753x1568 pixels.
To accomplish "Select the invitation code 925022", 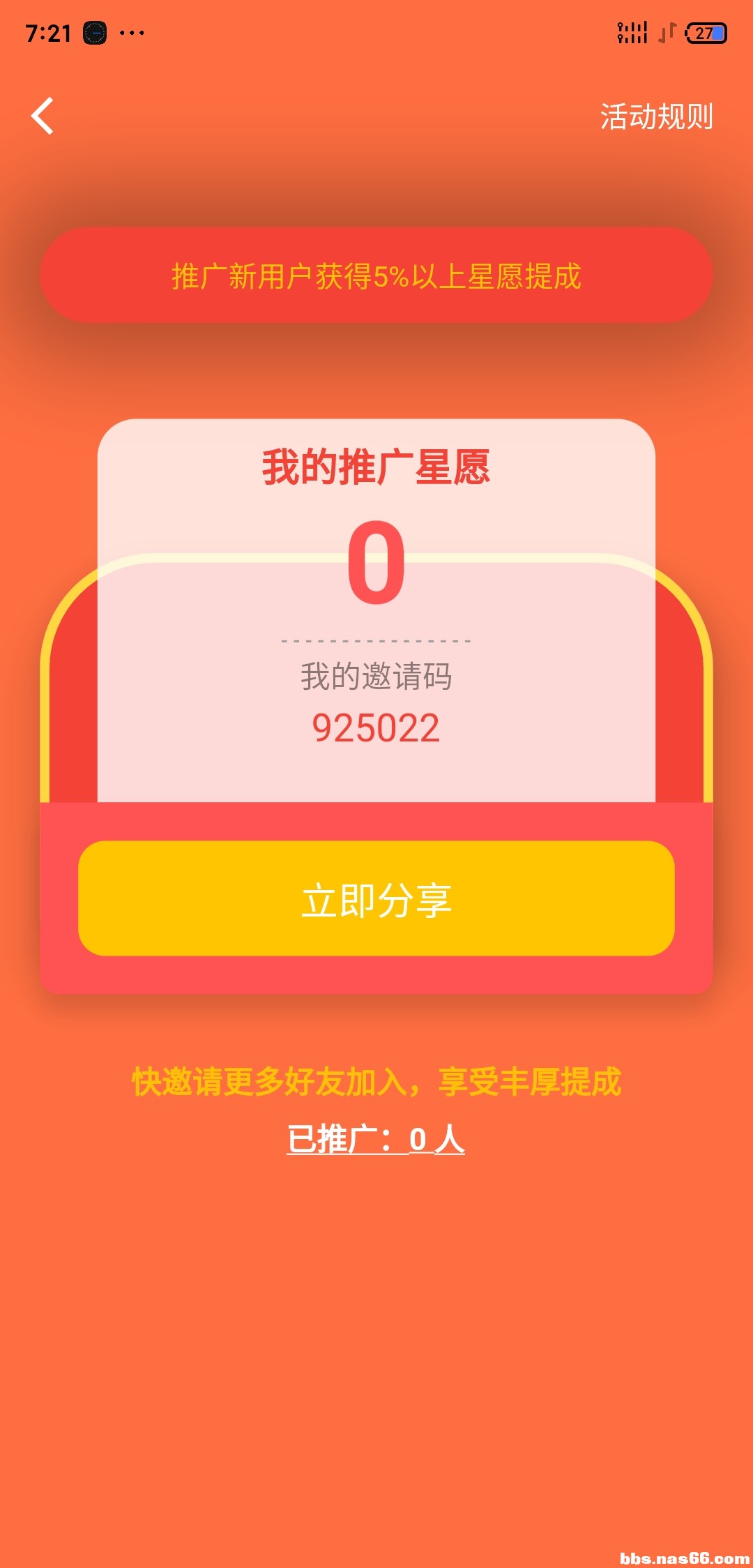I will coord(376,729).
